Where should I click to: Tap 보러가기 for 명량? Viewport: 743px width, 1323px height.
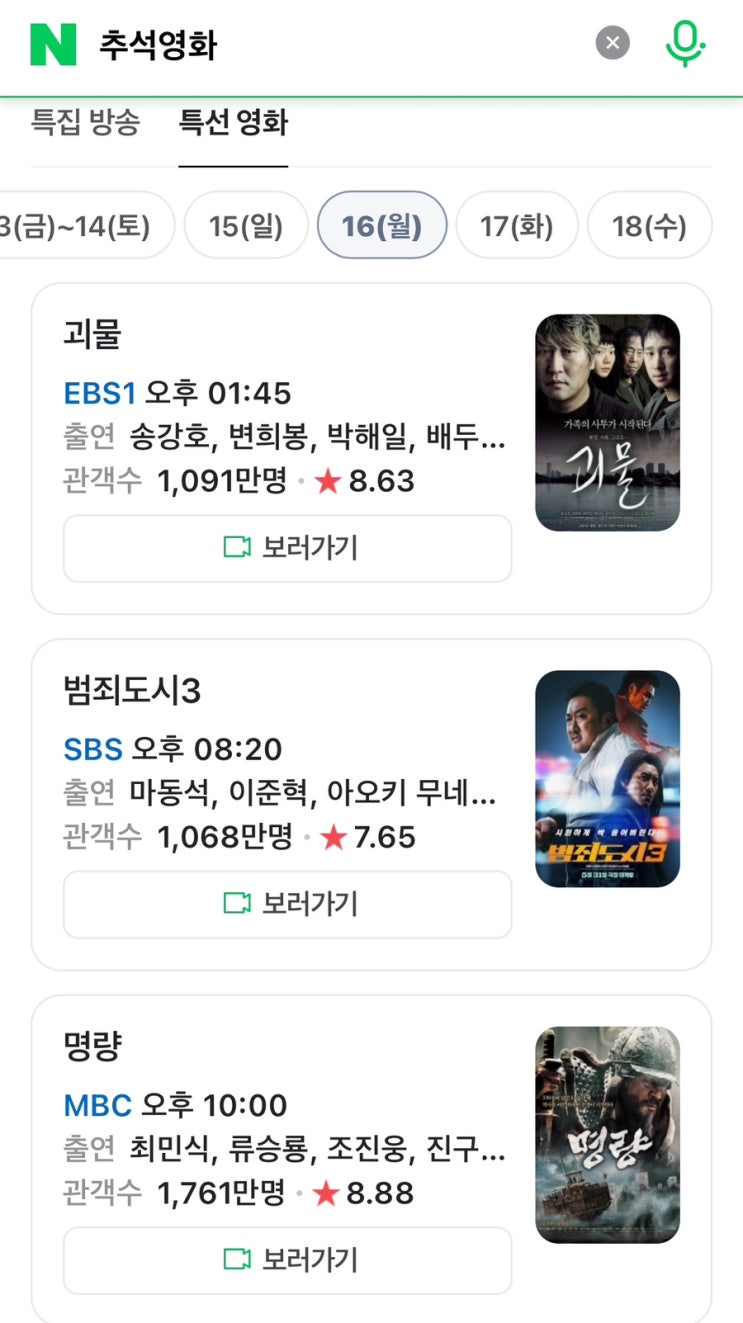288,1260
